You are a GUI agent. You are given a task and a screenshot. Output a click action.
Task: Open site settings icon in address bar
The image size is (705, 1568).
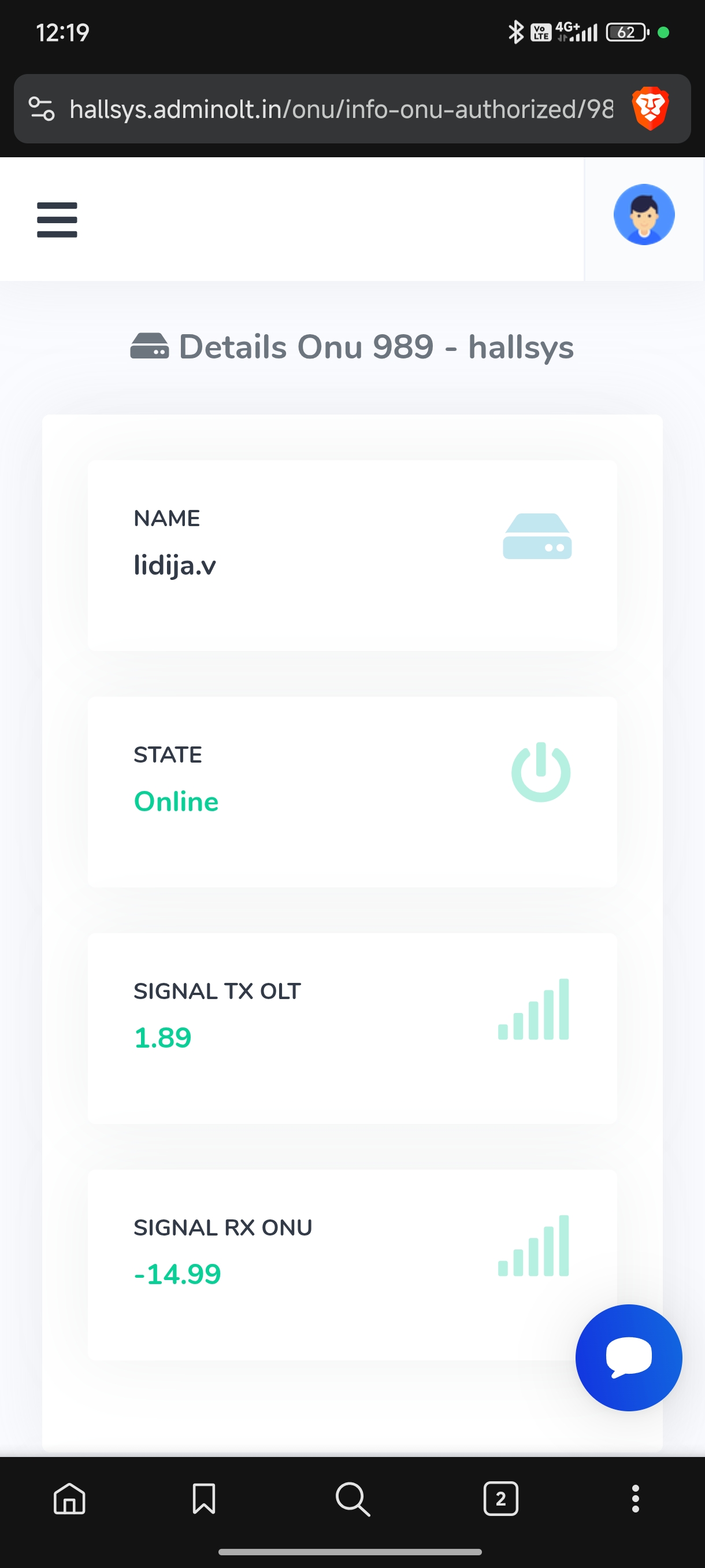[x=42, y=110]
